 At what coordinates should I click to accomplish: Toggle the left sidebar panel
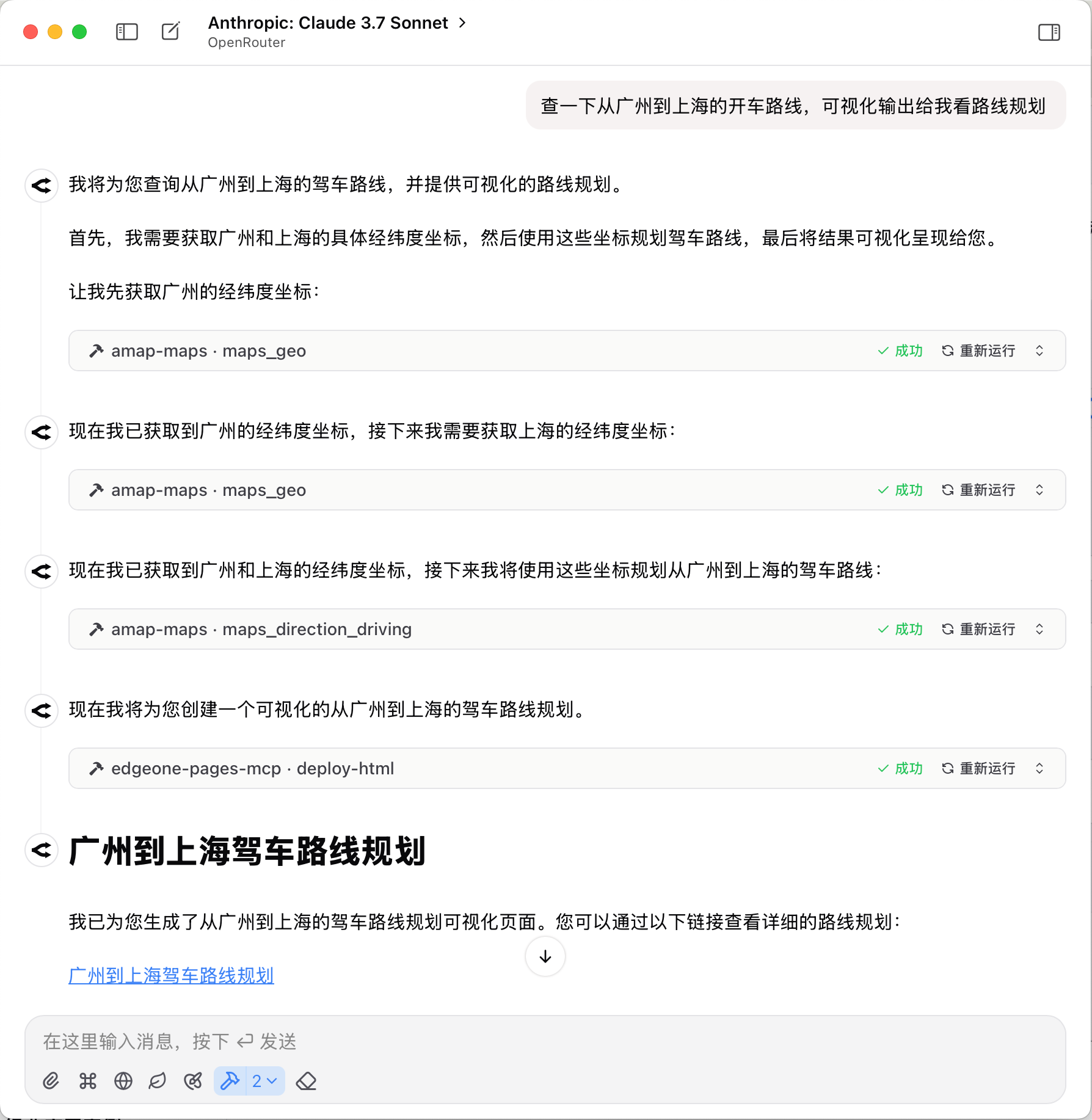127,32
